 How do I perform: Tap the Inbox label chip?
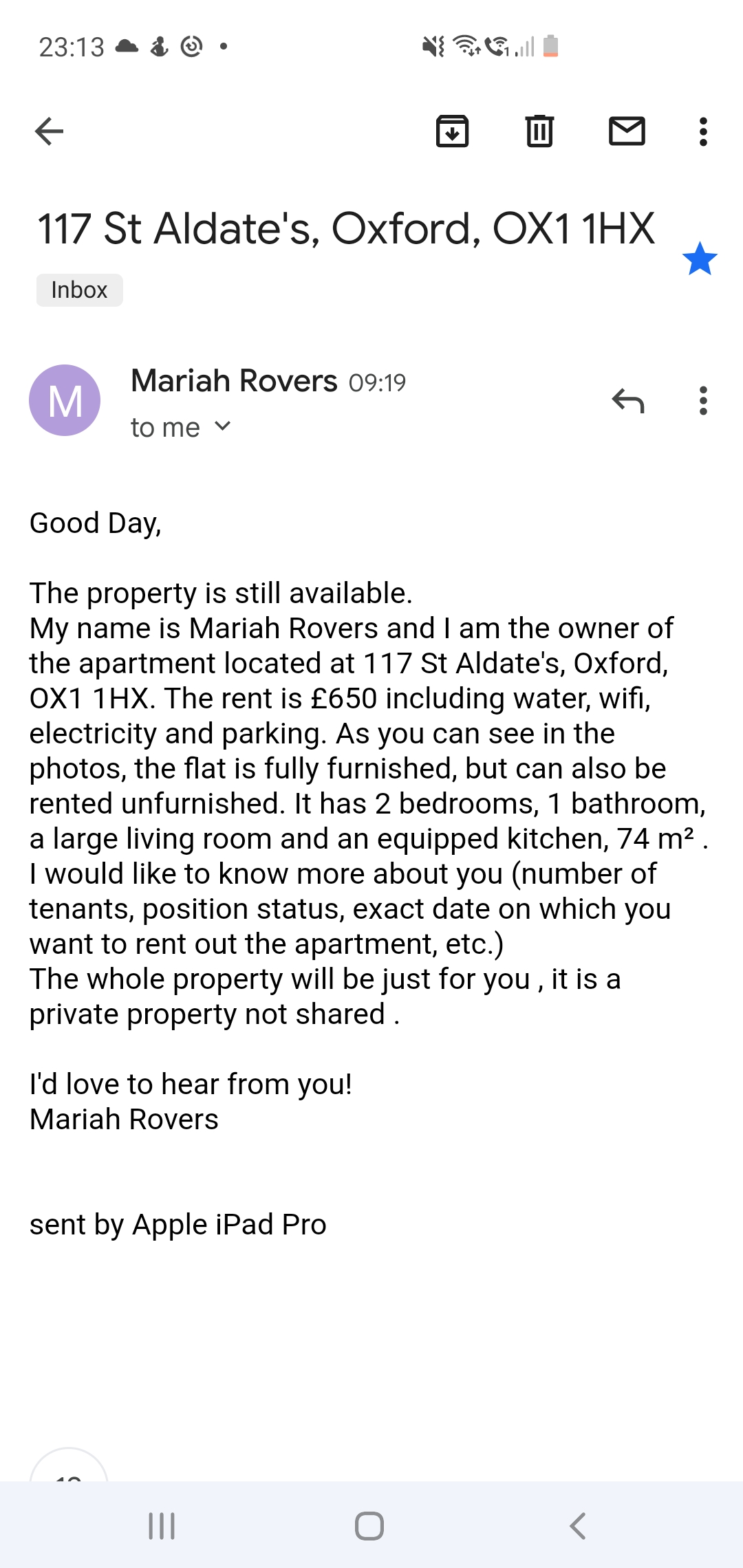(79, 290)
